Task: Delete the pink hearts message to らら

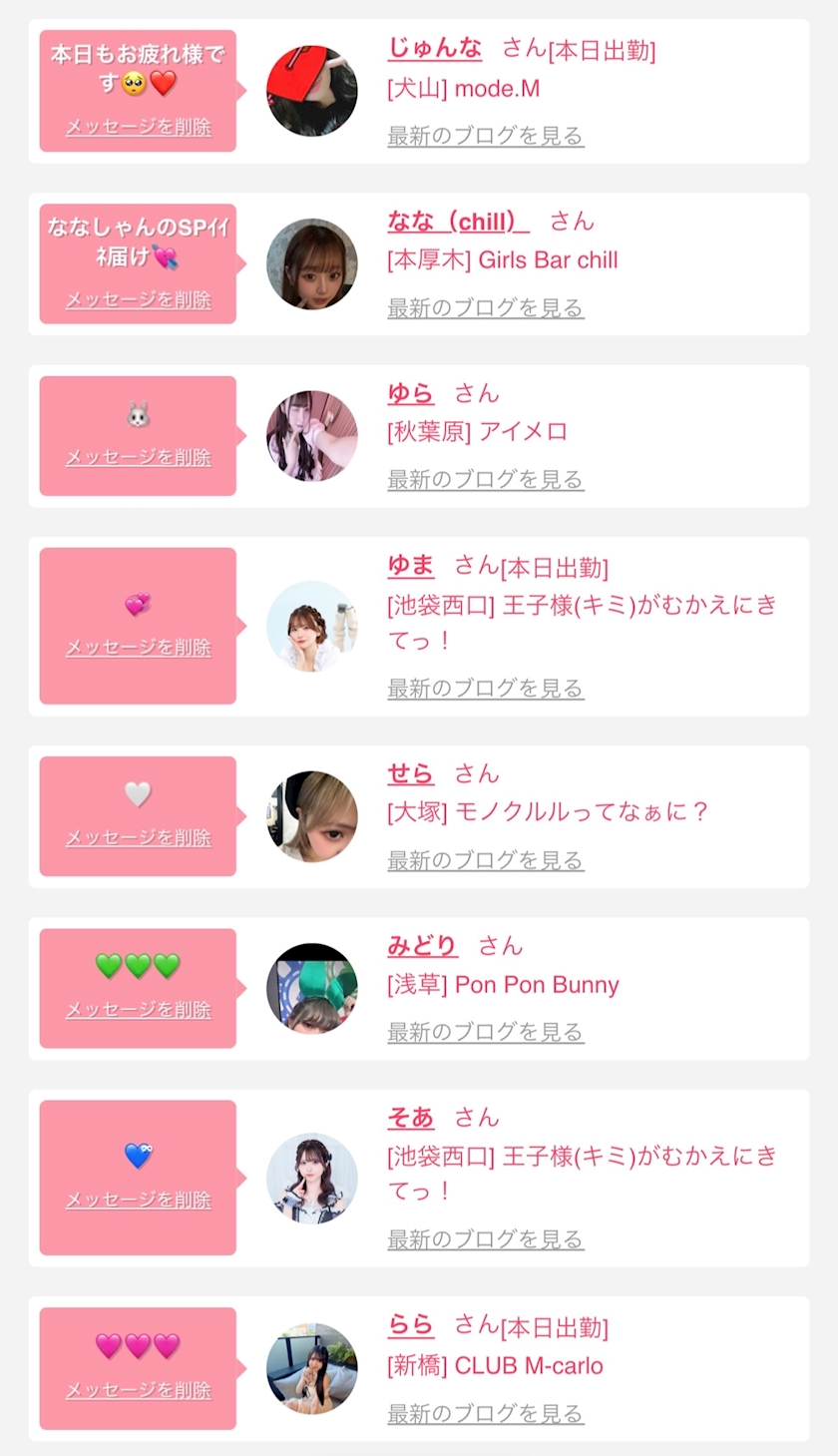Action: pos(139,1390)
